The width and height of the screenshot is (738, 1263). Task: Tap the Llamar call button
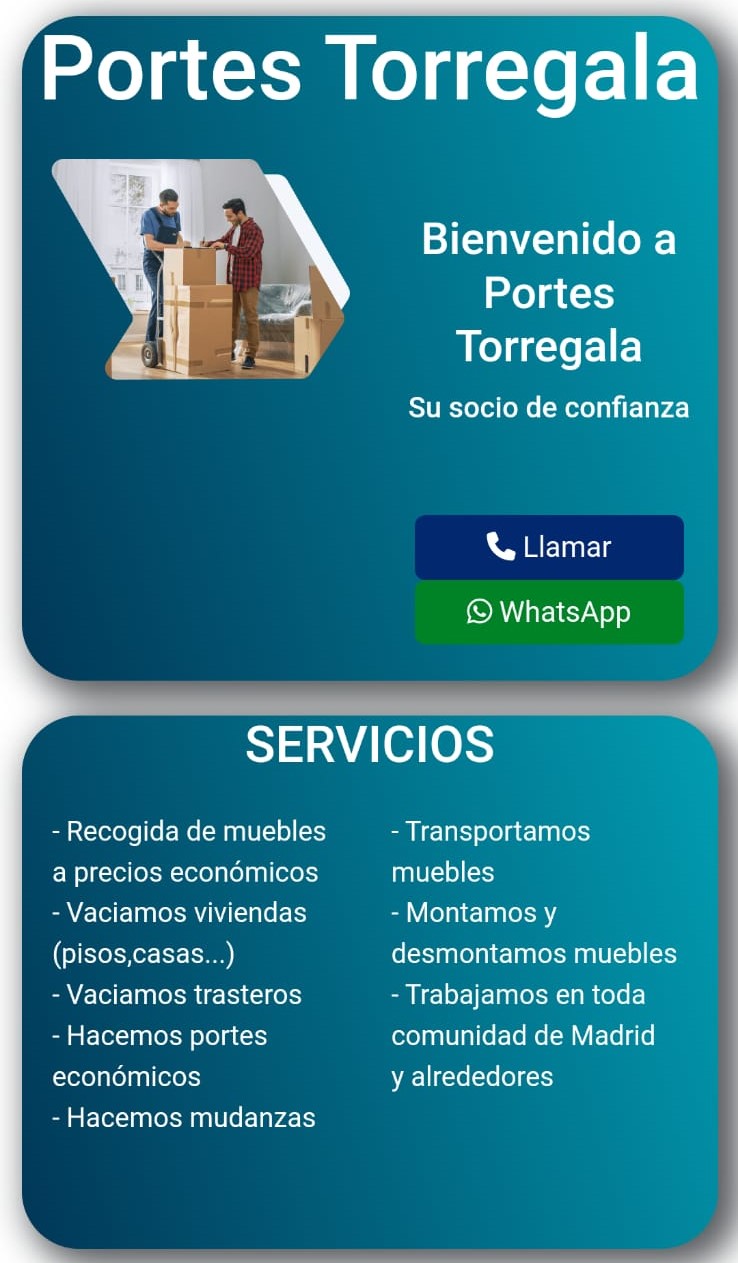[x=549, y=547]
